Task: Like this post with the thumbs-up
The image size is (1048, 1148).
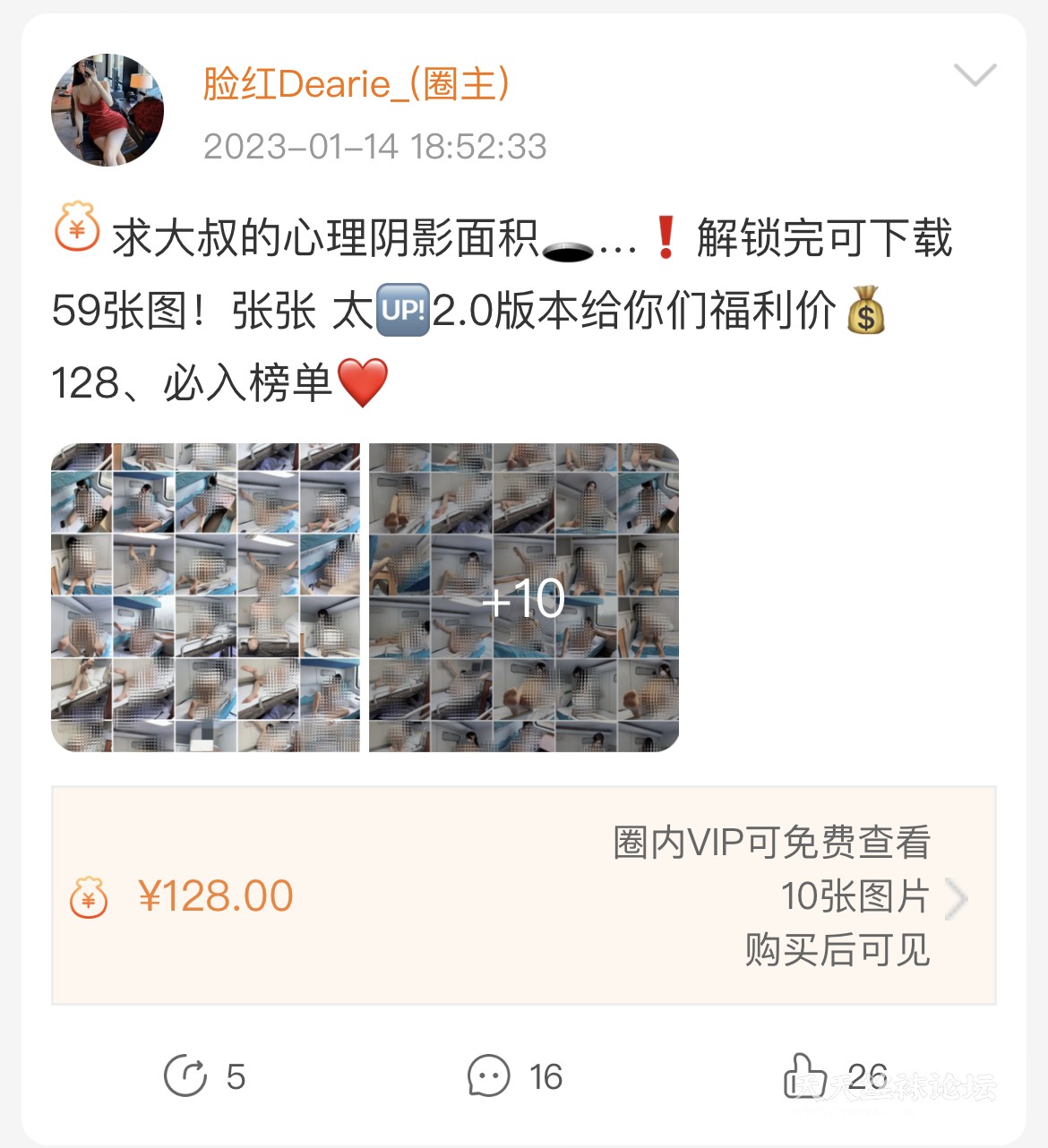Action: coord(804,1075)
